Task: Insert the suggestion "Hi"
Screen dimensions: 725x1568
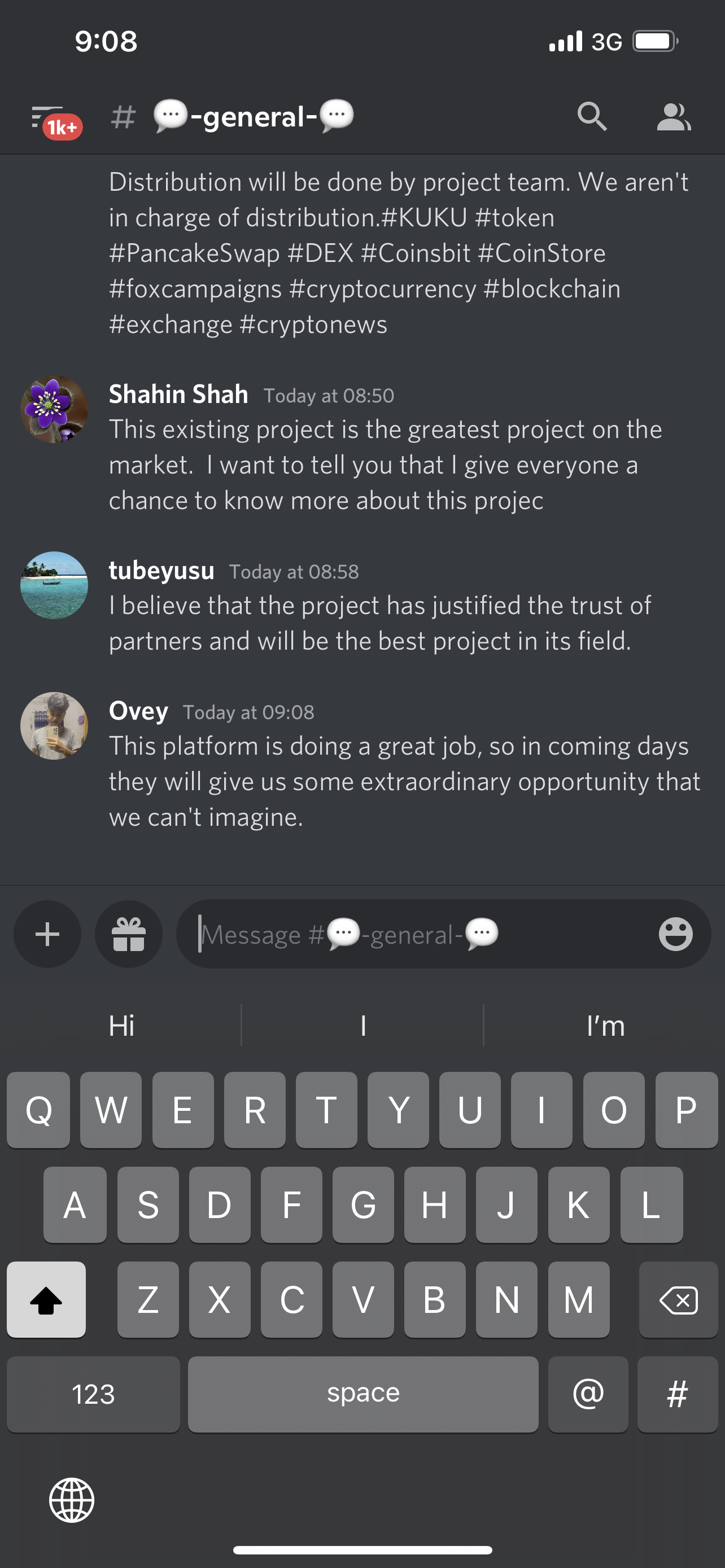Action: coord(122,1026)
